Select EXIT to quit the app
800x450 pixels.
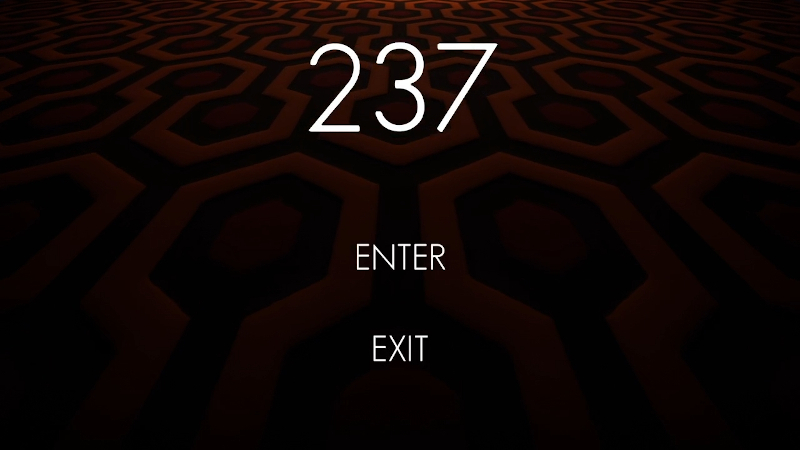(400, 349)
